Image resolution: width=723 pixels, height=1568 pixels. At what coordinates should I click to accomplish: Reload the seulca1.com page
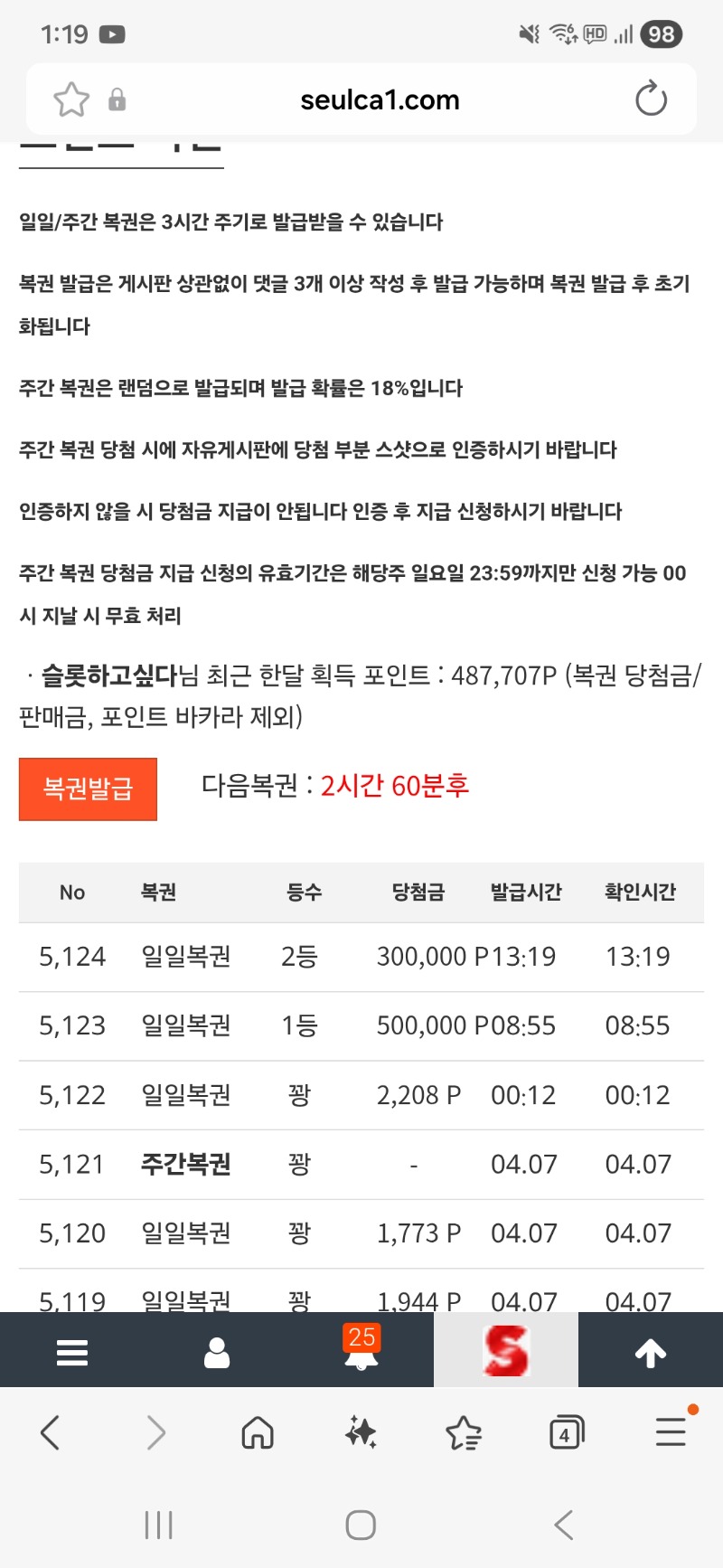651,99
